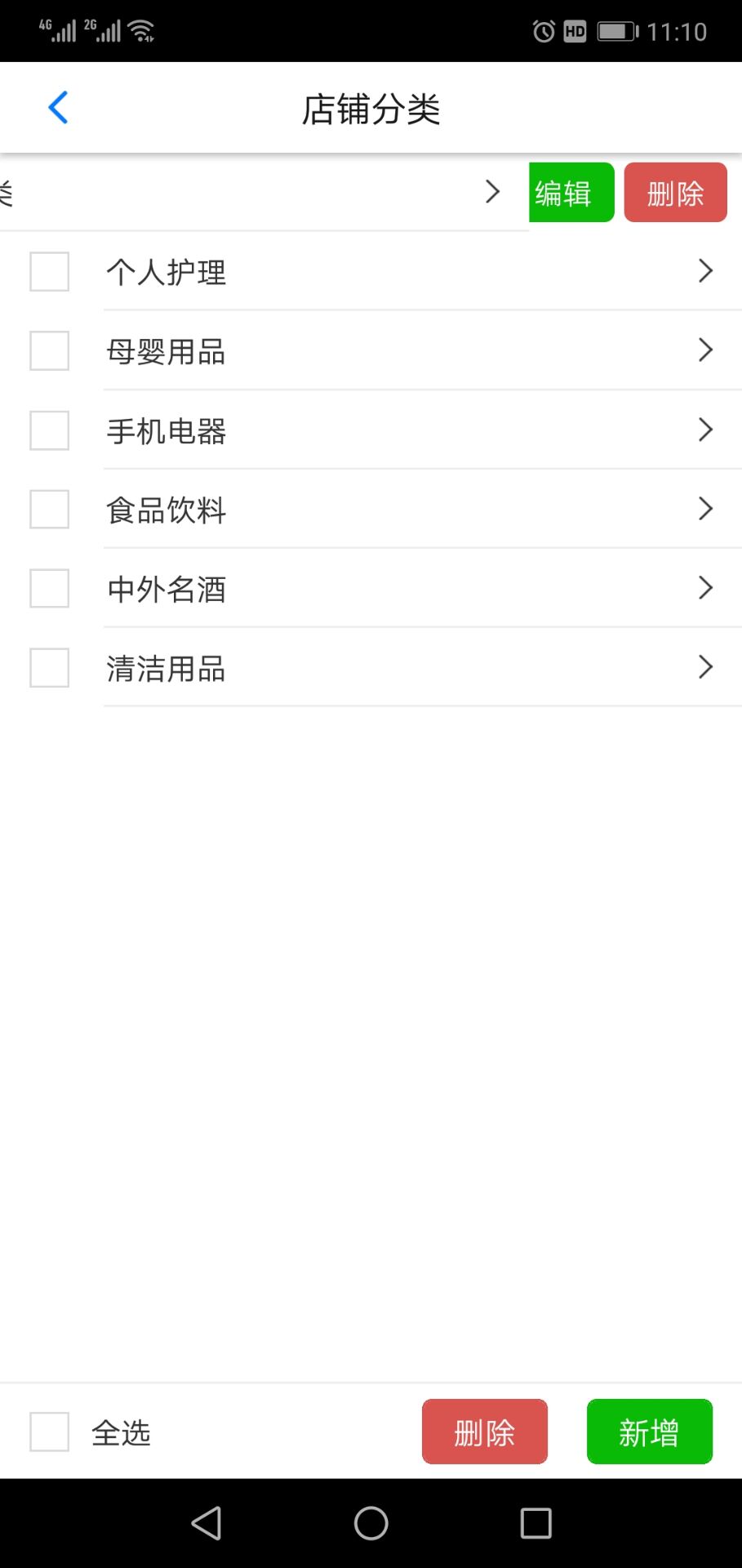Check the box next to 中外名酒
The height and width of the screenshot is (1568, 742).
pyautogui.click(x=49, y=589)
